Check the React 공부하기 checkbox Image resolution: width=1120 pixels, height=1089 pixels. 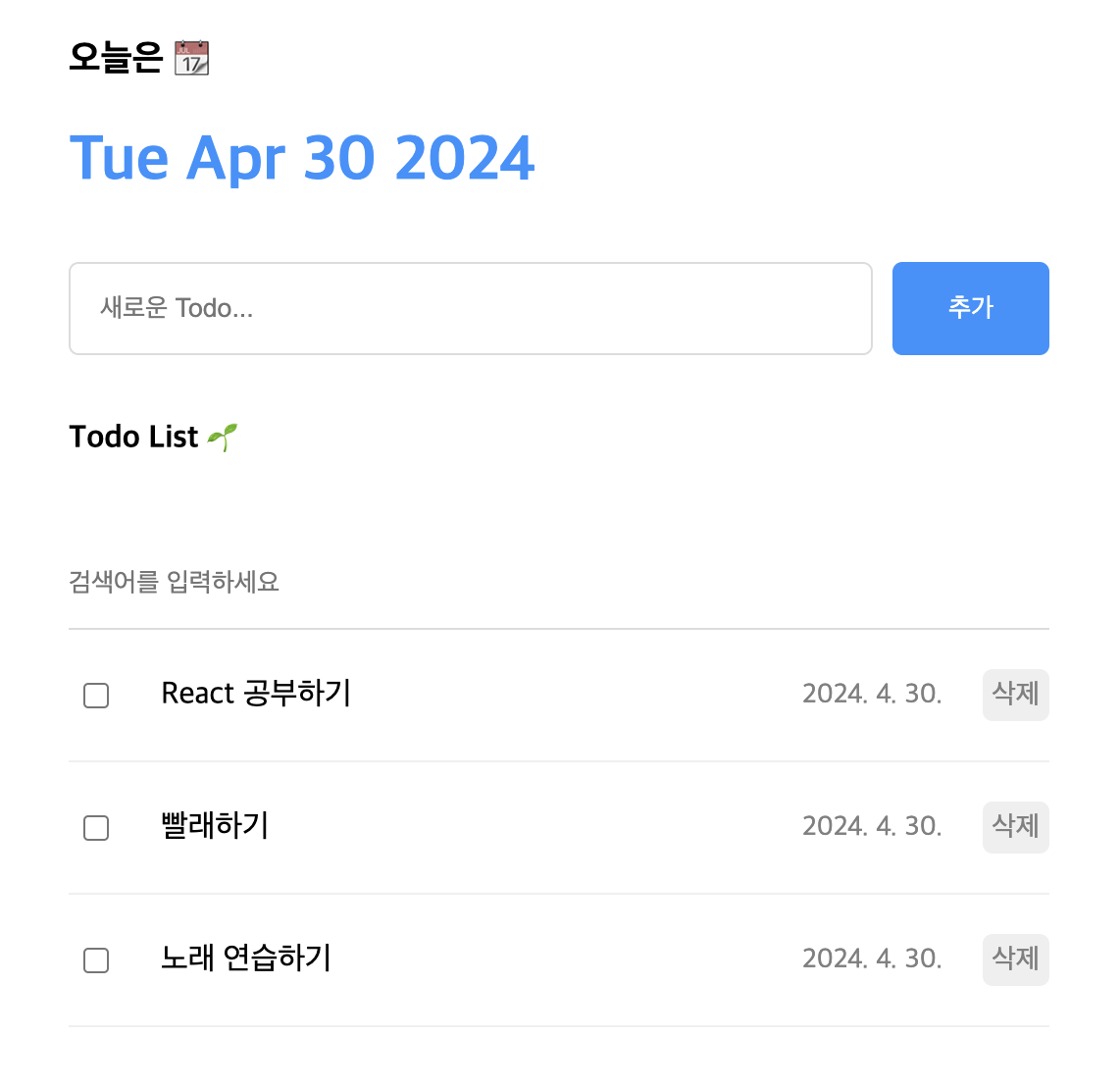96,696
